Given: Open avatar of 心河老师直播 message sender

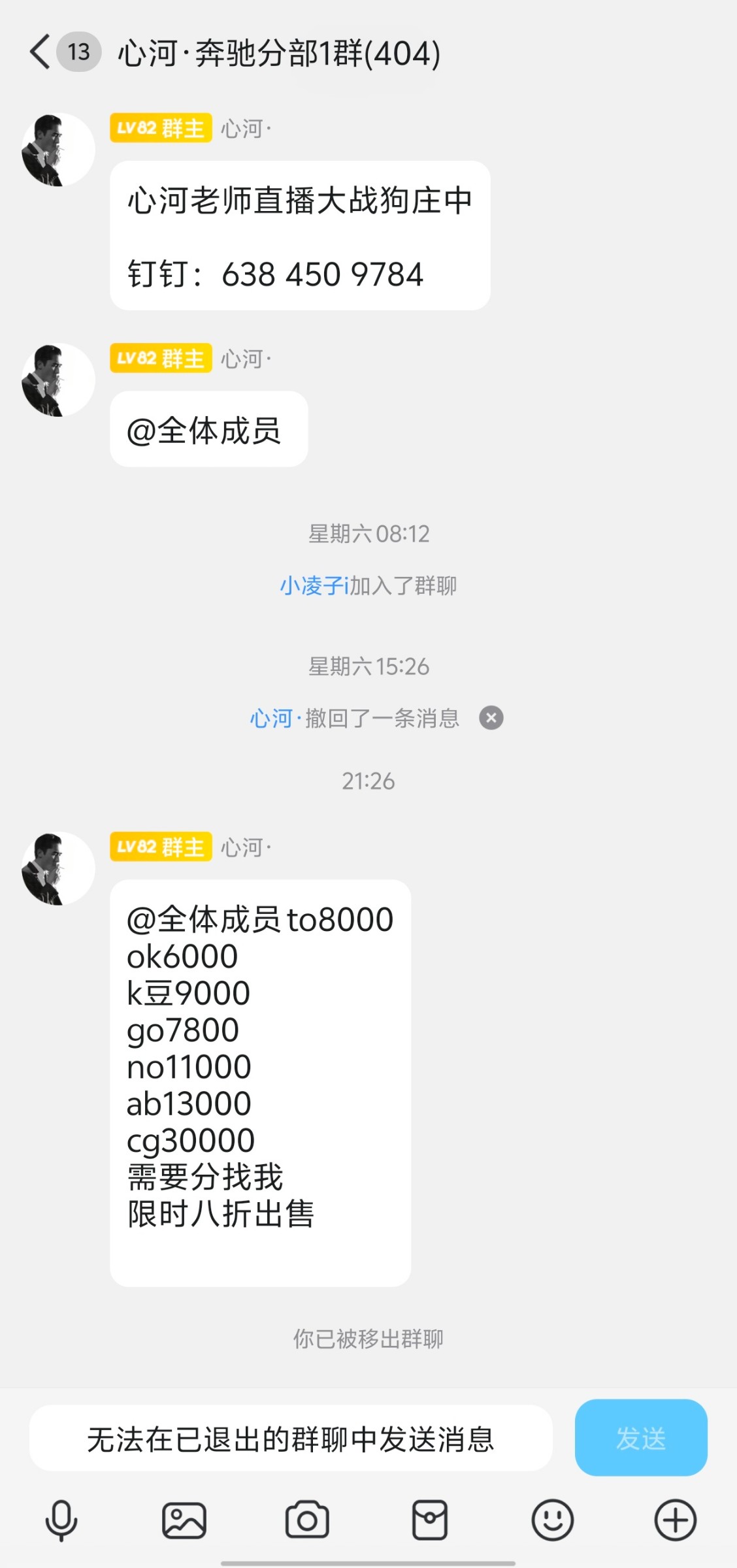Looking at the screenshot, I should coord(58,150).
